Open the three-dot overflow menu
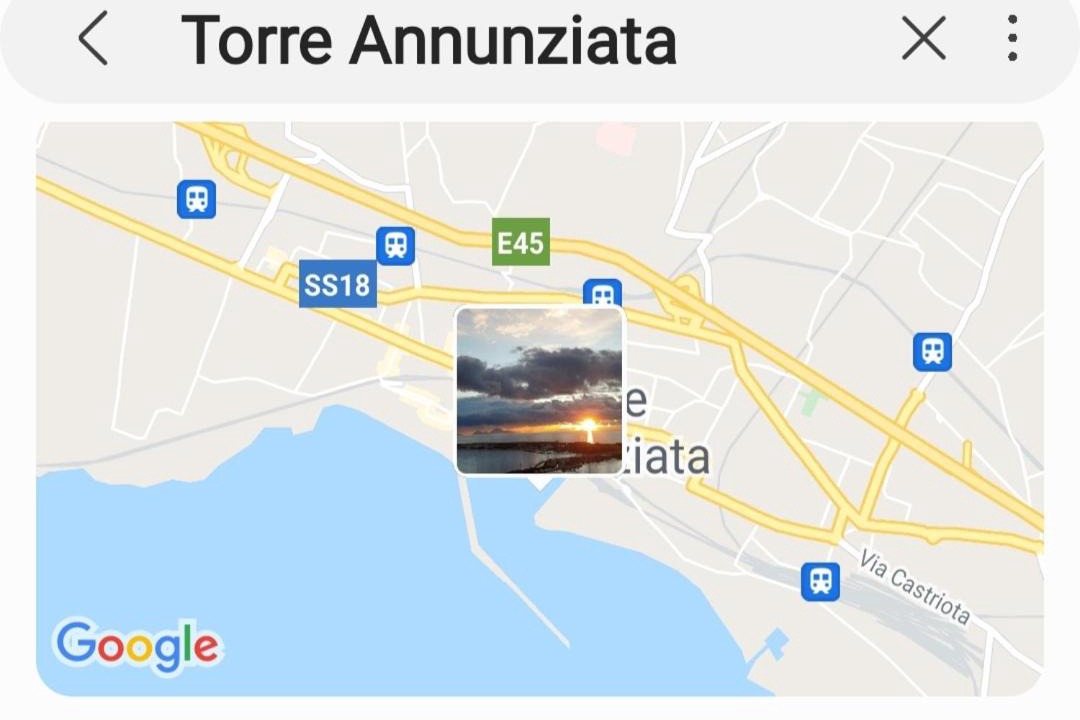 [1012, 40]
